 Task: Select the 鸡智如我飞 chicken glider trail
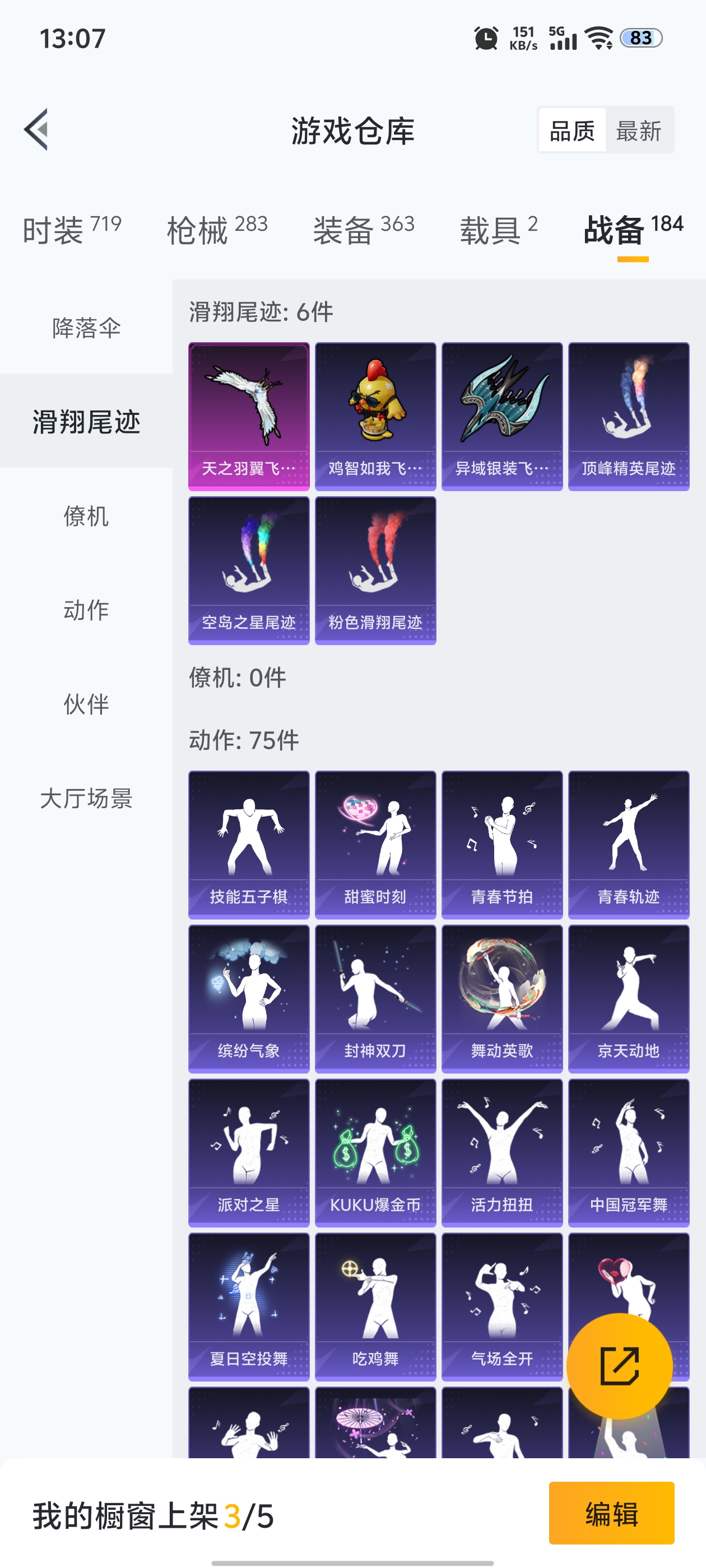click(x=375, y=414)
